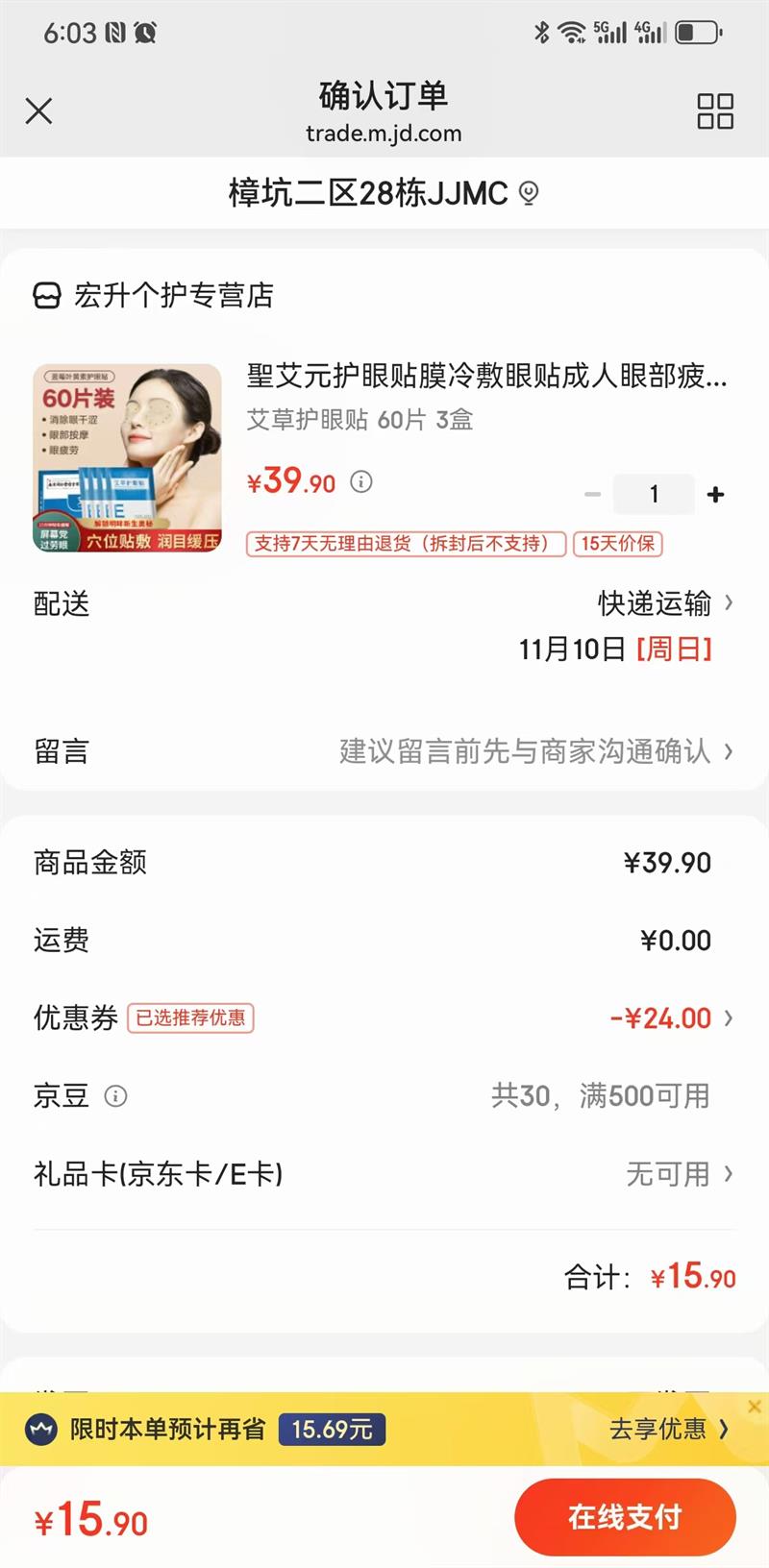Viewport: 769px width, 1568px height.
Task: Close the order confirmation page
Action: tap(38, 111)
